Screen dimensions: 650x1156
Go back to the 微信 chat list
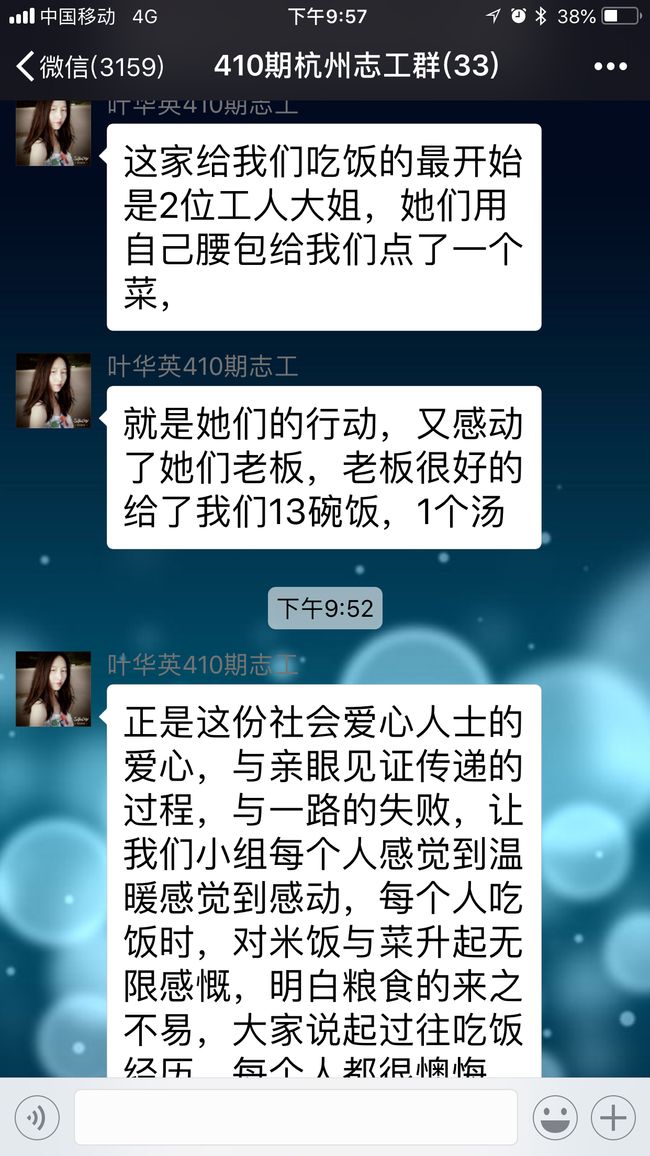[x=89, y=66]
